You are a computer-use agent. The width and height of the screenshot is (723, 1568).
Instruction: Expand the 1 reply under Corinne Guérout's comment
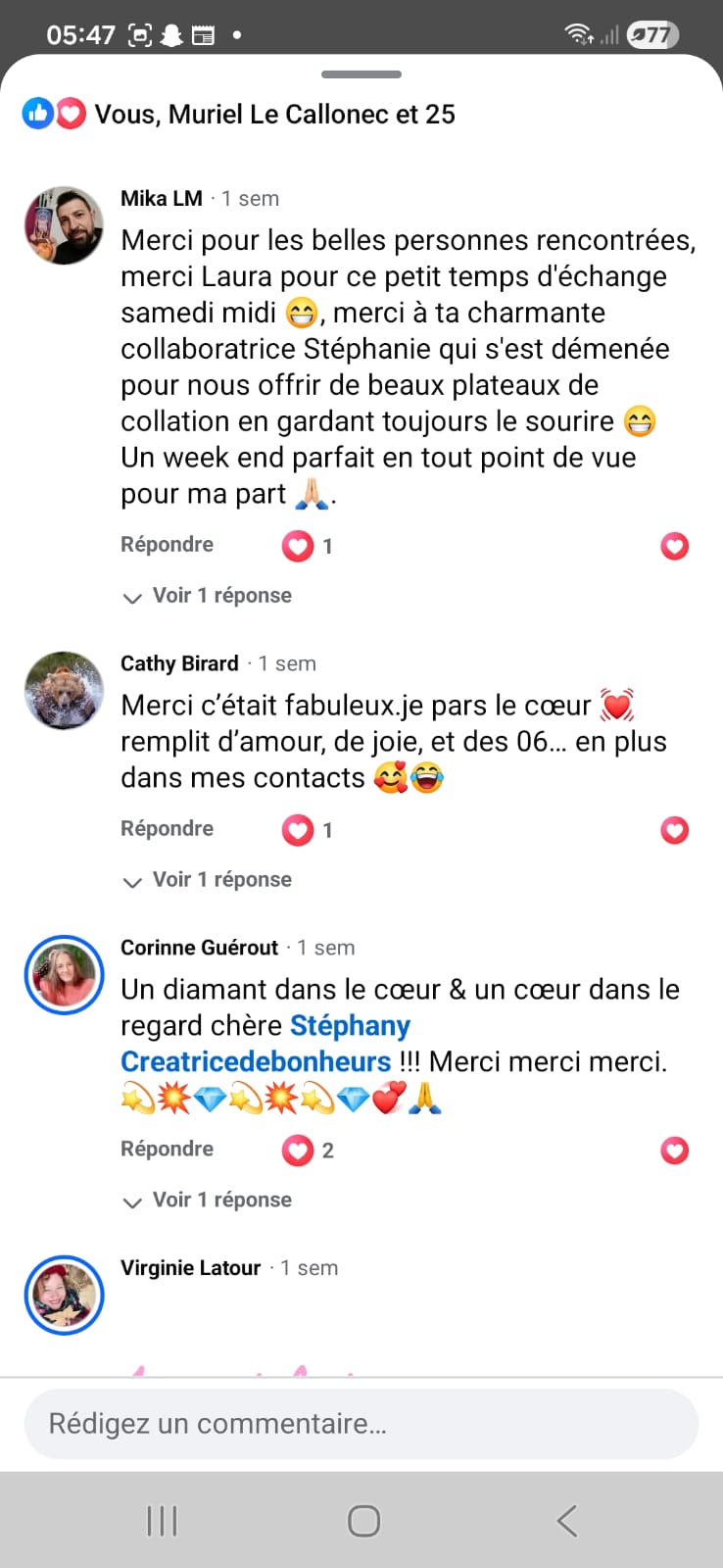coord(221,1200)
